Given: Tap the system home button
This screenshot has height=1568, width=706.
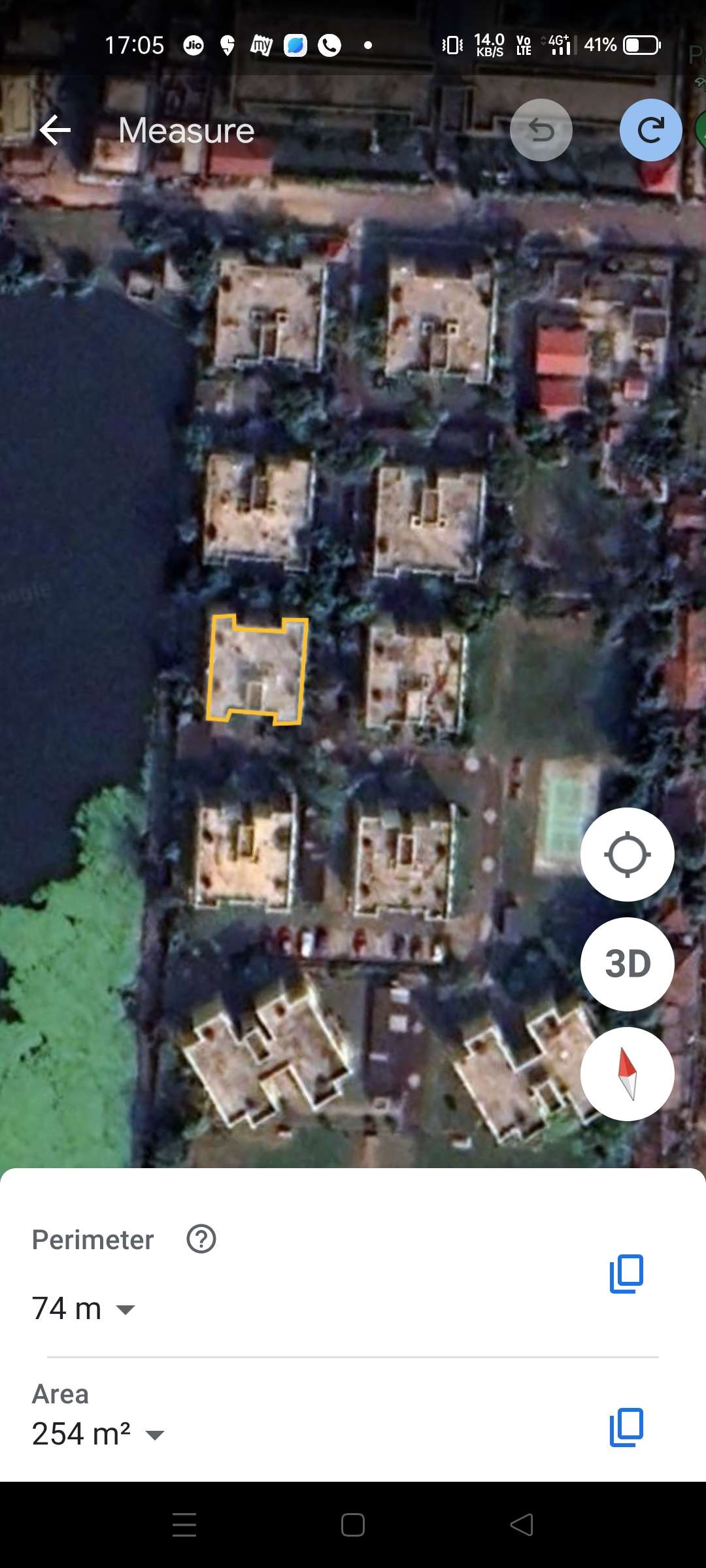Looking at the screenshot, I should pyautogui.click(x=353, y=1525).
